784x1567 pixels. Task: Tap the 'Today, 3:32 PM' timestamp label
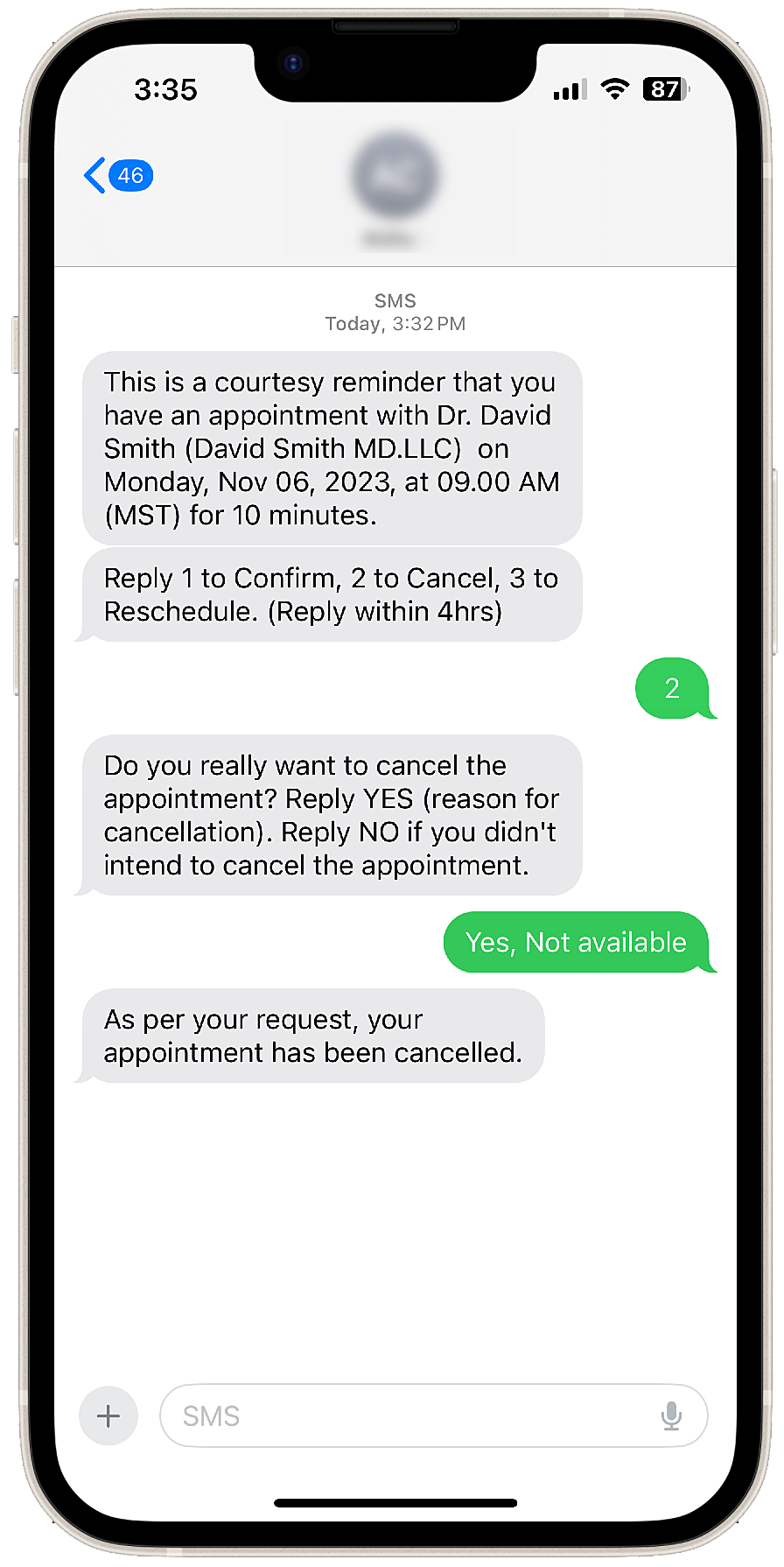[x=395, y=323]
